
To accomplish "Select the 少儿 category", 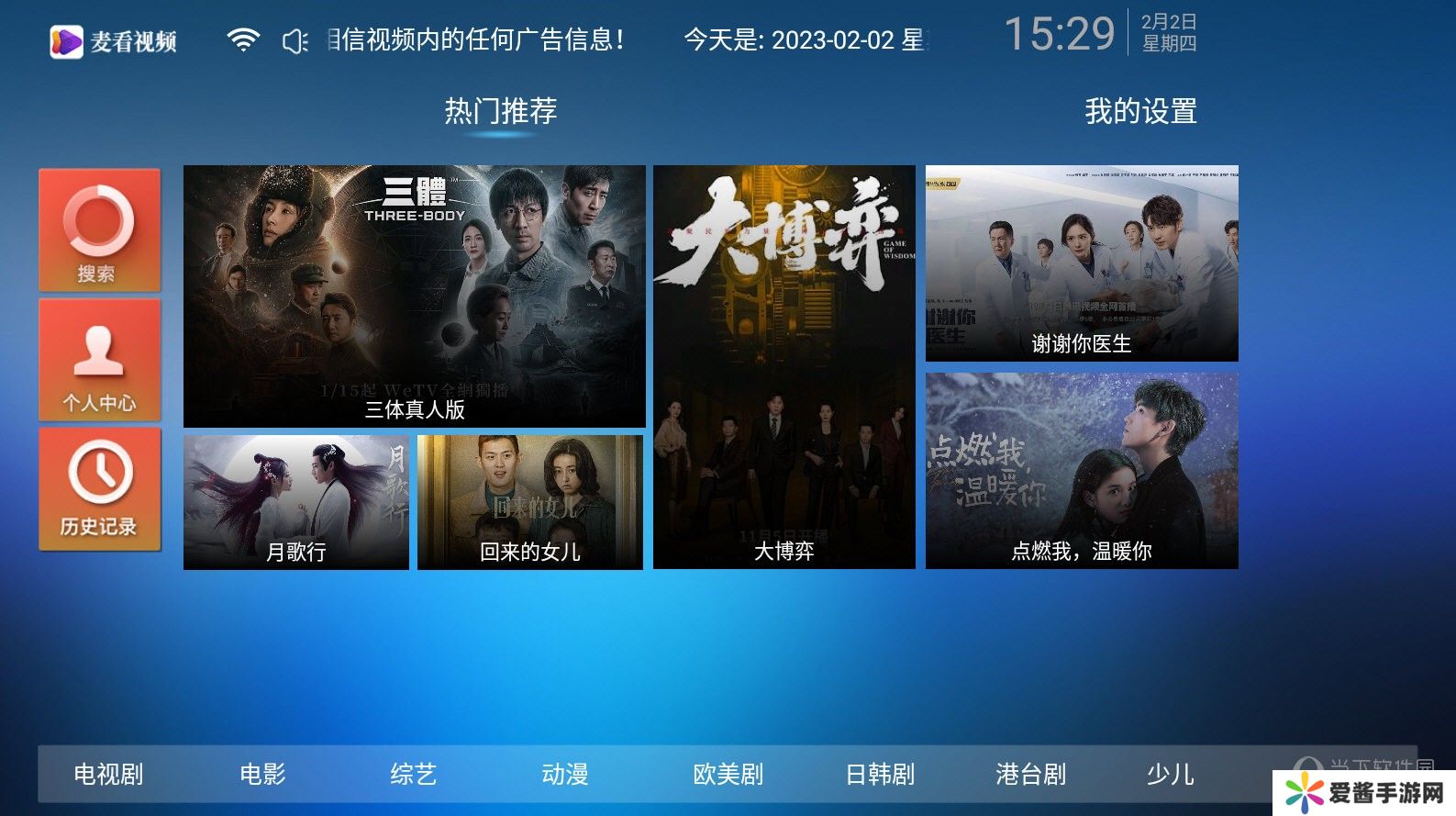I will coord(1170,775).
